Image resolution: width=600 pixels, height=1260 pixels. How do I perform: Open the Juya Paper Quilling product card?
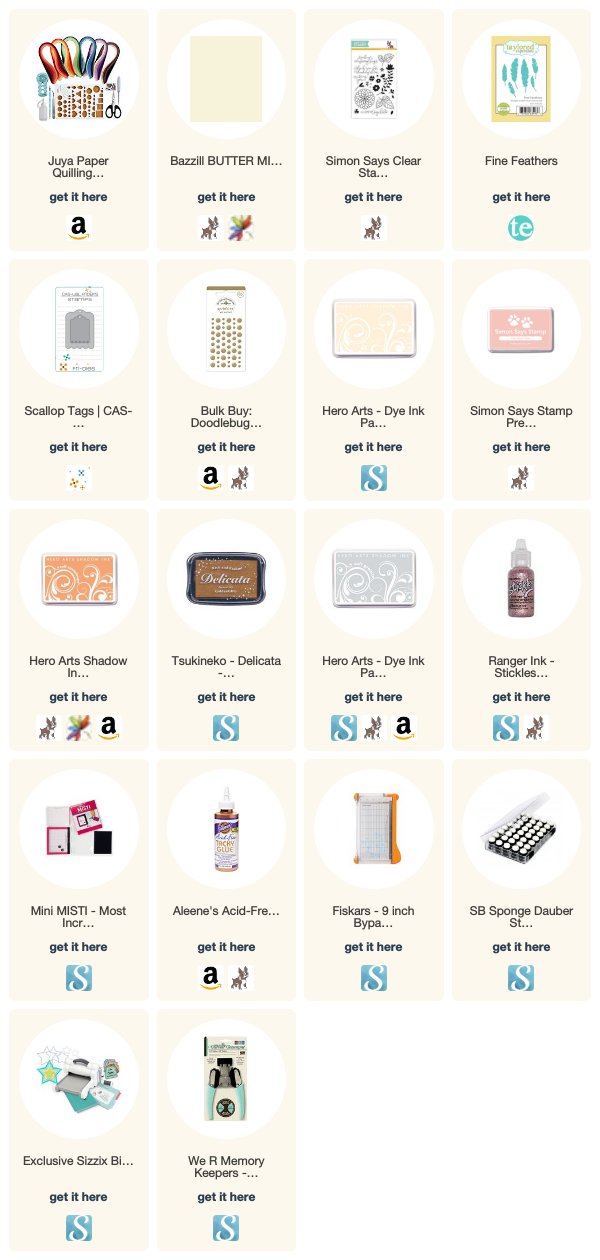(79, 130)
